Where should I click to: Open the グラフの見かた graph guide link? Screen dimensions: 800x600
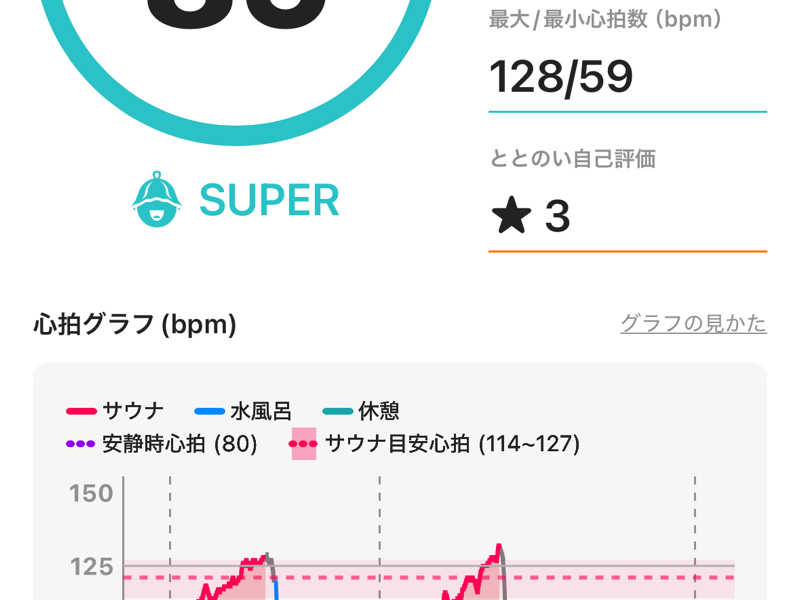(x=693, y=324)
